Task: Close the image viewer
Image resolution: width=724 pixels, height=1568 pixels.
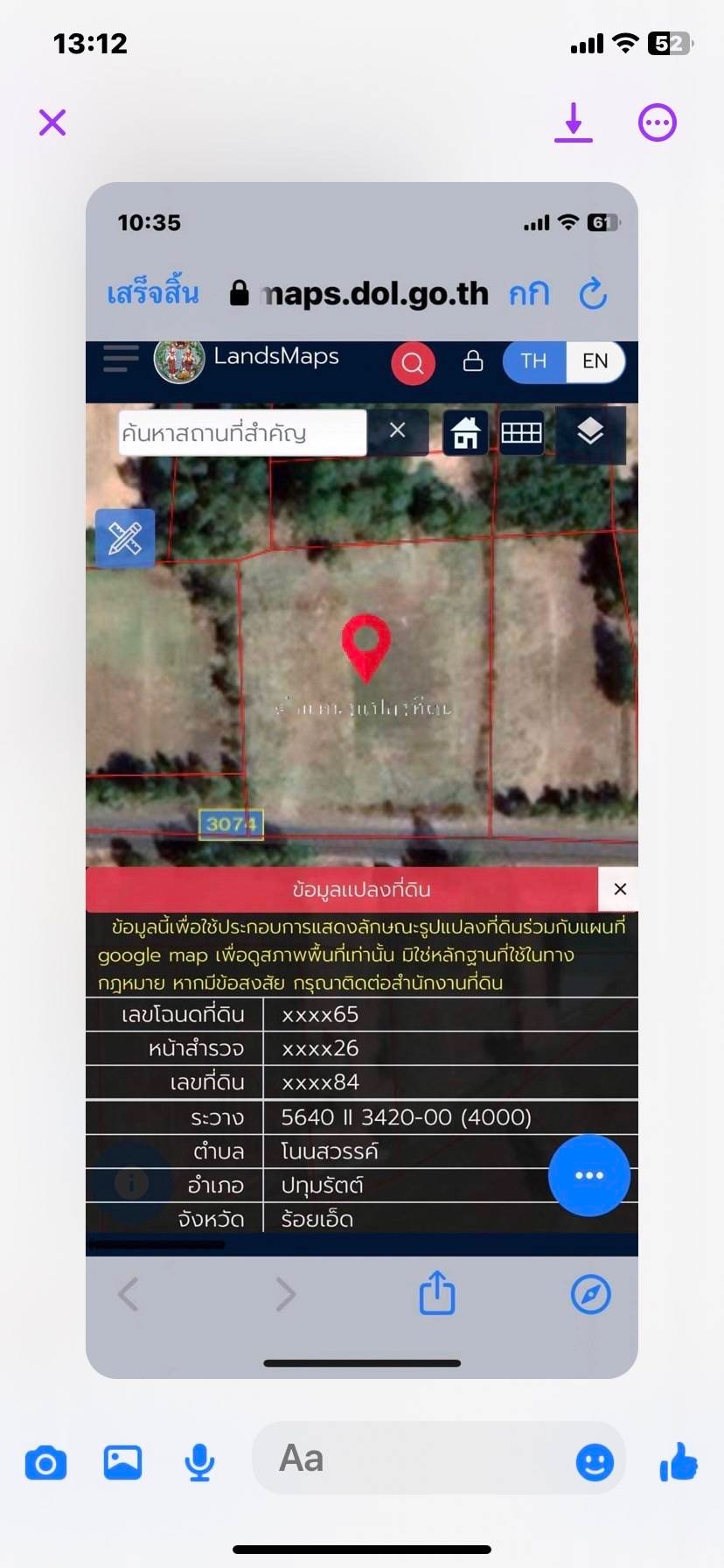Action: point(52,122)
